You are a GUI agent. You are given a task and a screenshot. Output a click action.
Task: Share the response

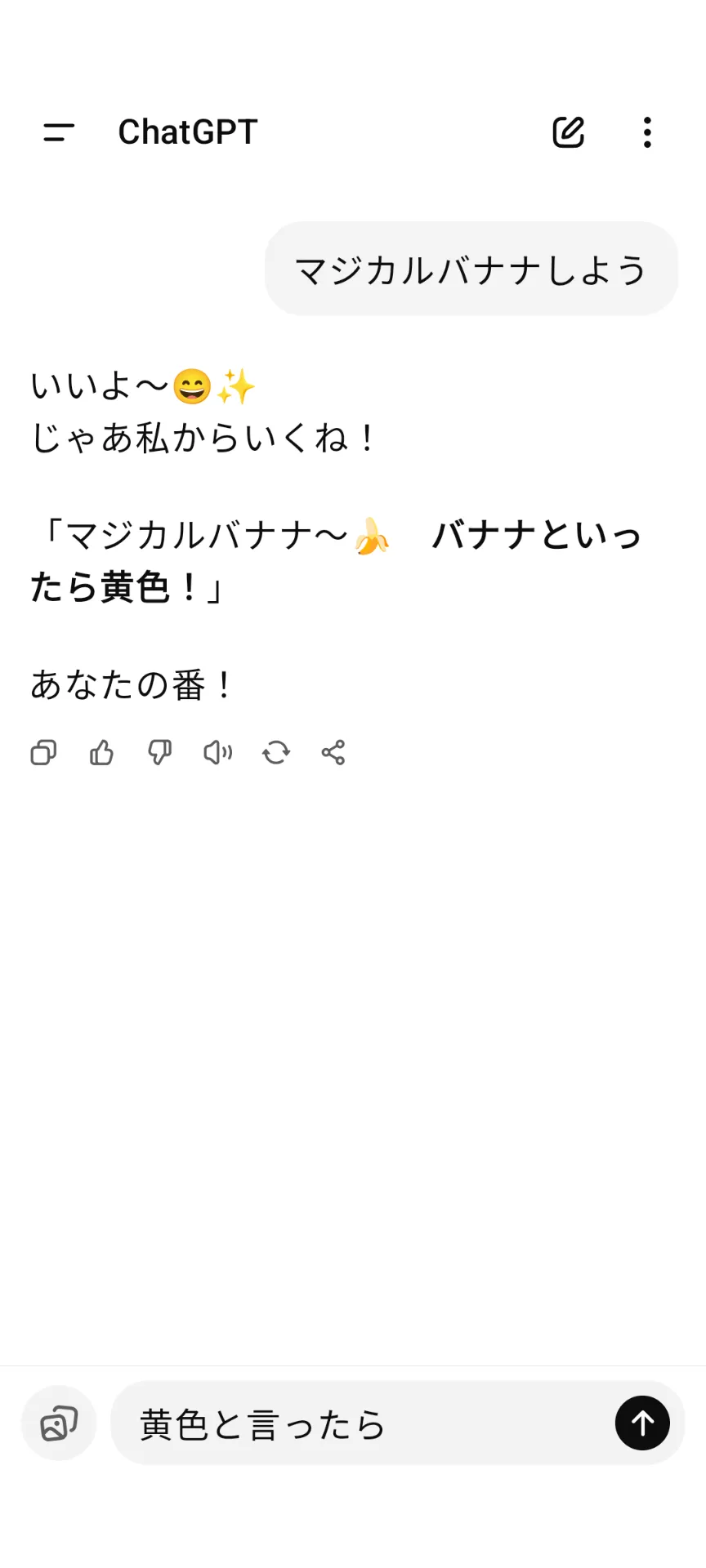click(333, 752)
